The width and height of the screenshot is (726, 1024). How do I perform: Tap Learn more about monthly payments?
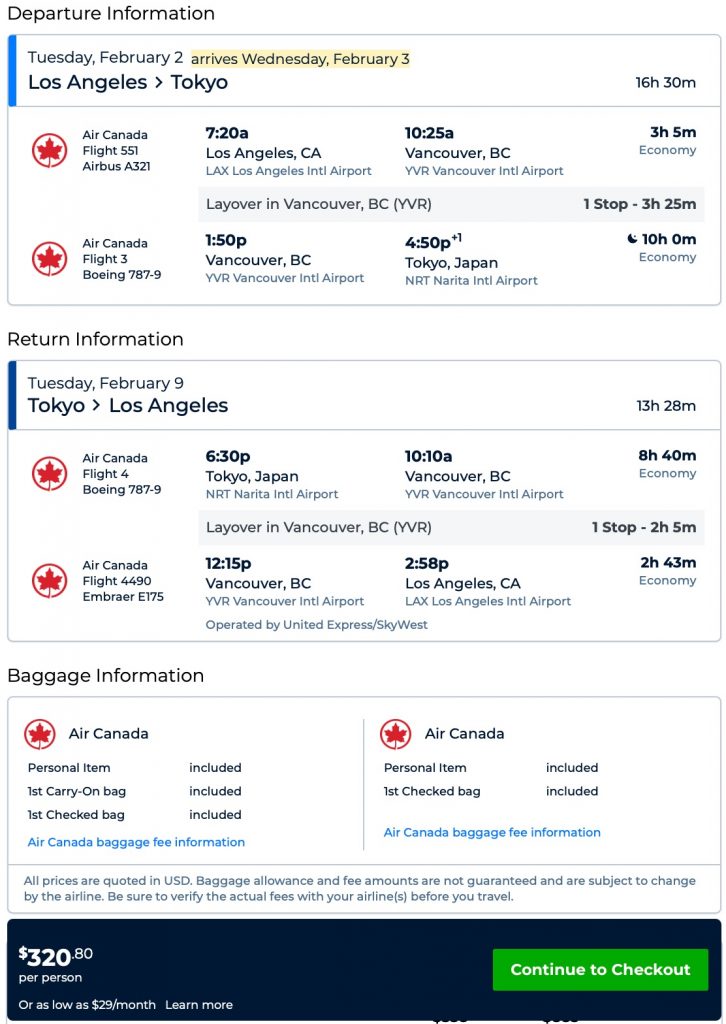pos(199,1005)
